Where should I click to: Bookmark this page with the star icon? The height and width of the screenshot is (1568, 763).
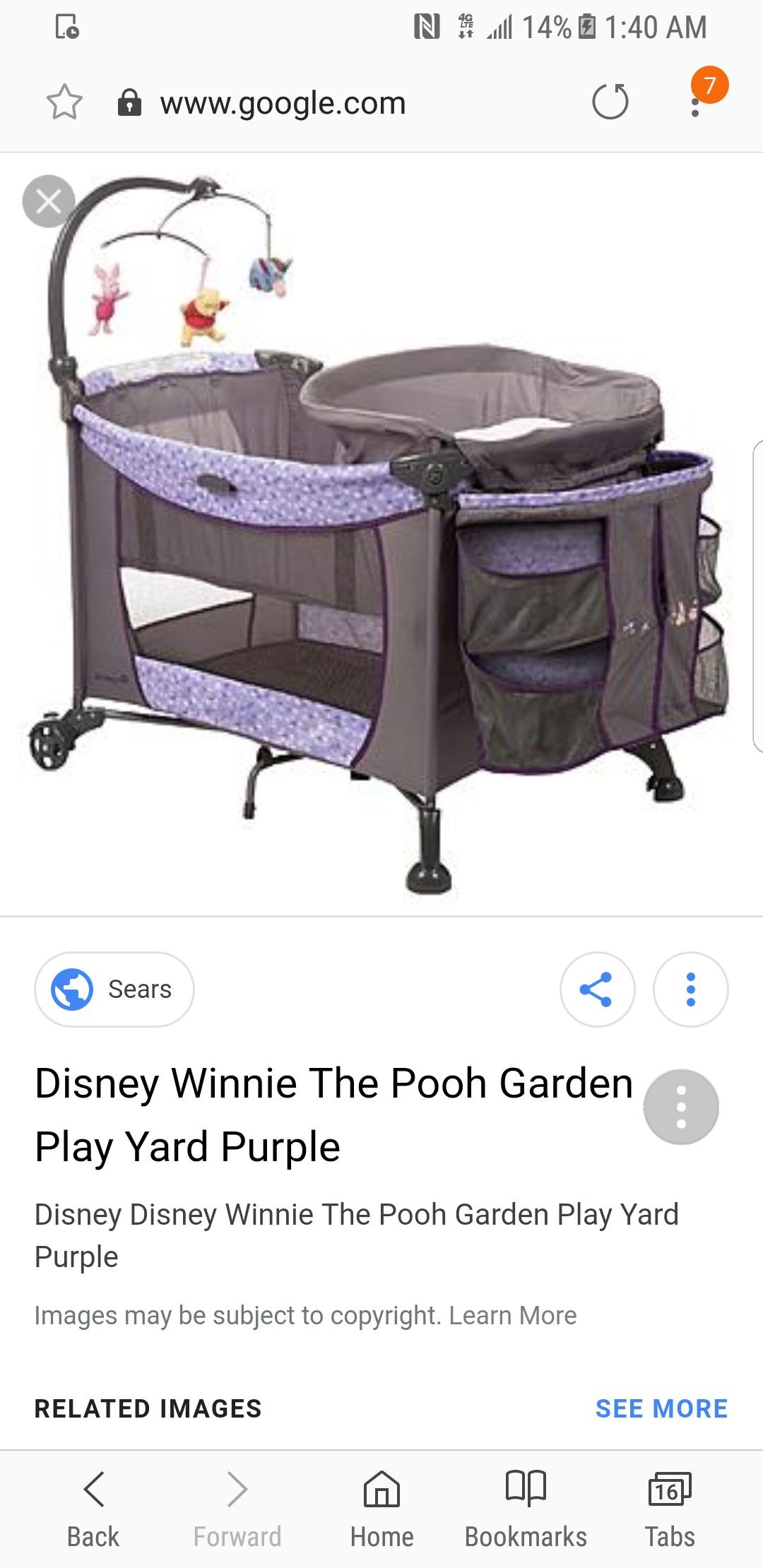(64, 102)
